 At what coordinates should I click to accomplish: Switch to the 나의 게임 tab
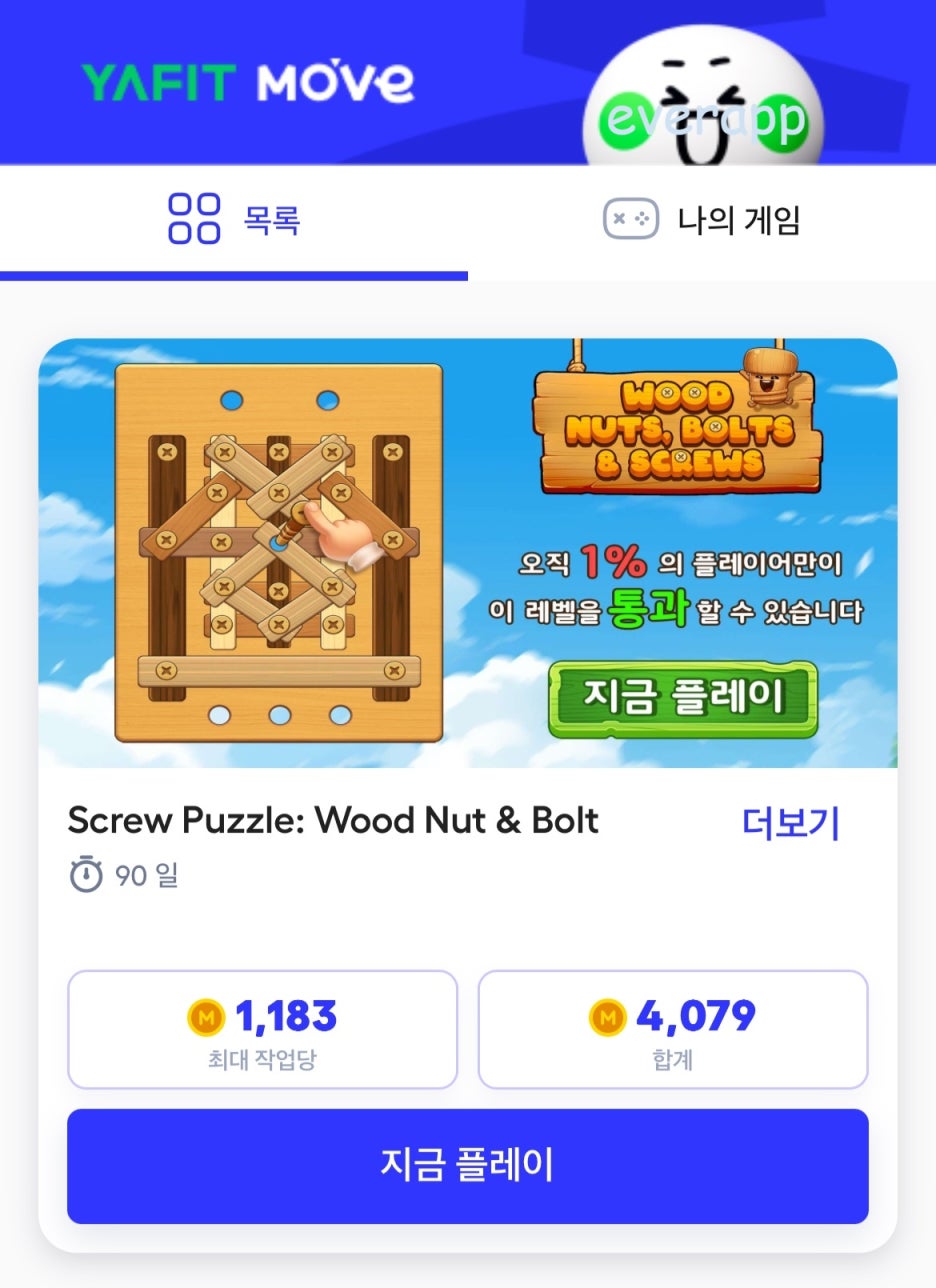click(x=702, y=220)
